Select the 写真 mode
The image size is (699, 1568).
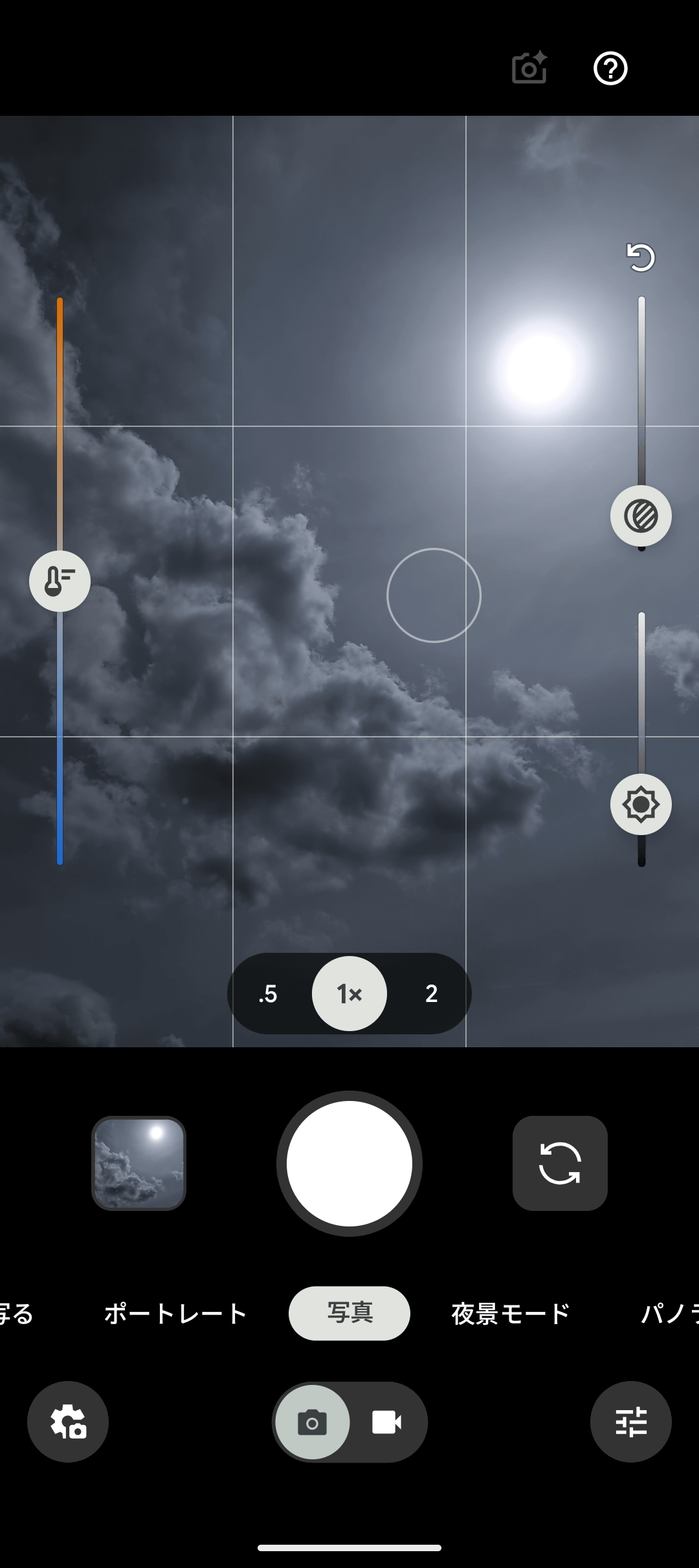[349, 1314]
